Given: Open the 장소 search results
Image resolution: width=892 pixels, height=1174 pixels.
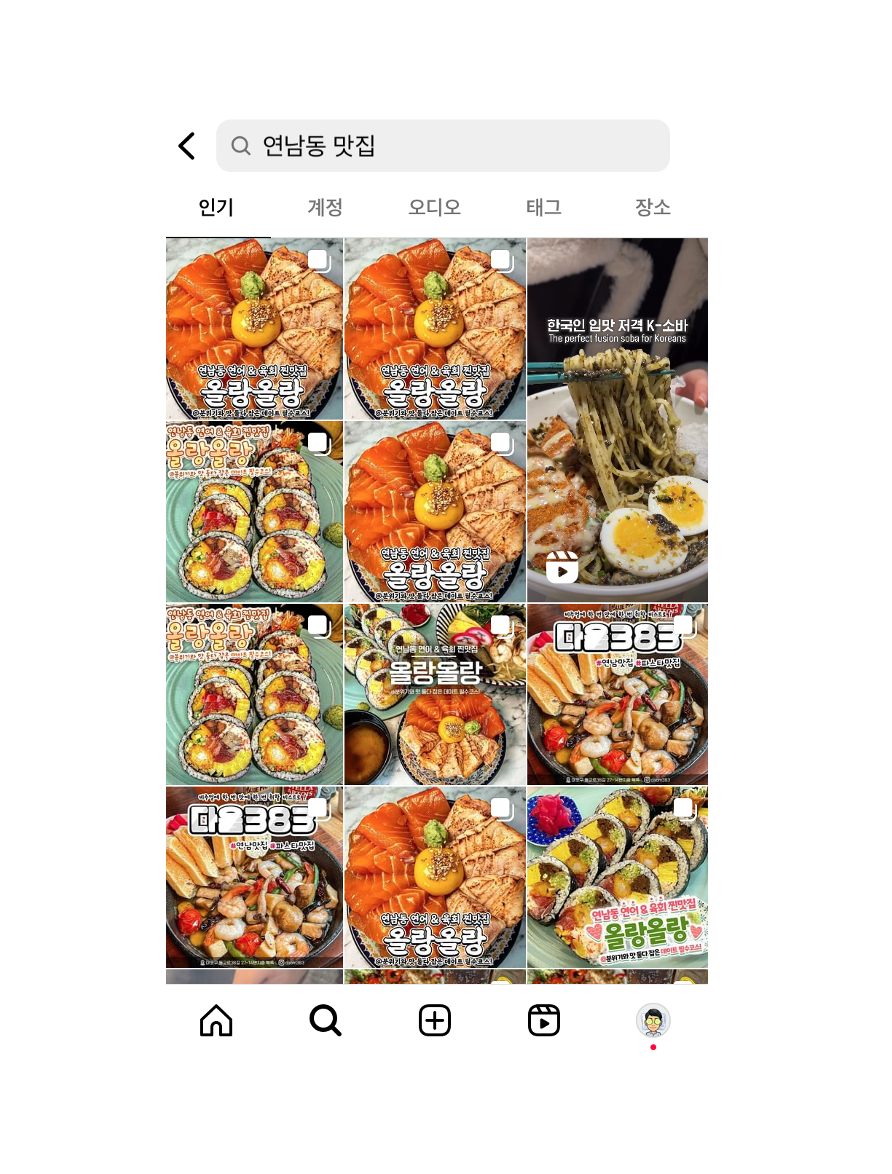Looking at the screenshot, I should (653, 207).
